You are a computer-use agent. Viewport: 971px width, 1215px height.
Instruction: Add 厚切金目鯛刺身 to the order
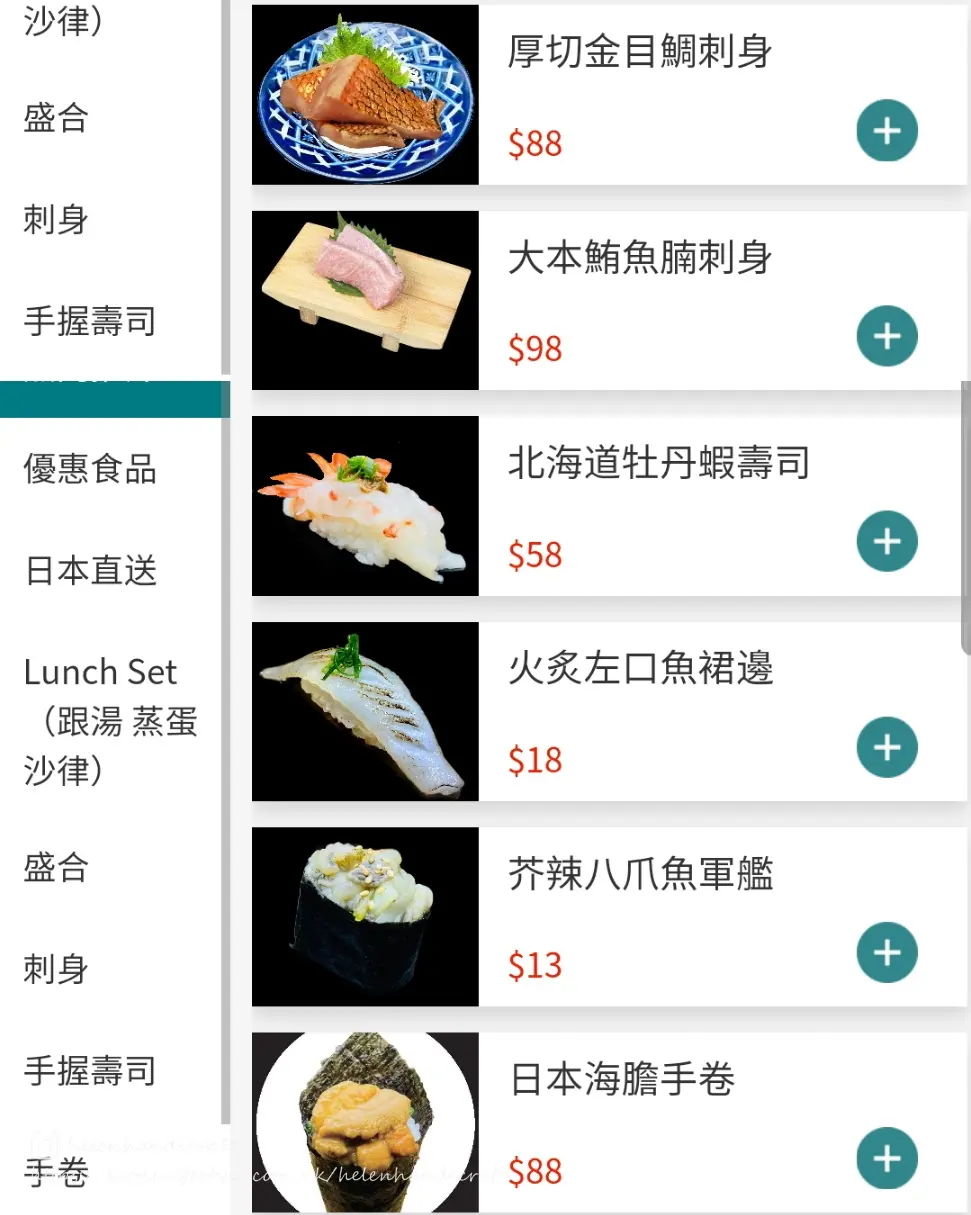click(x=886, y=130)
